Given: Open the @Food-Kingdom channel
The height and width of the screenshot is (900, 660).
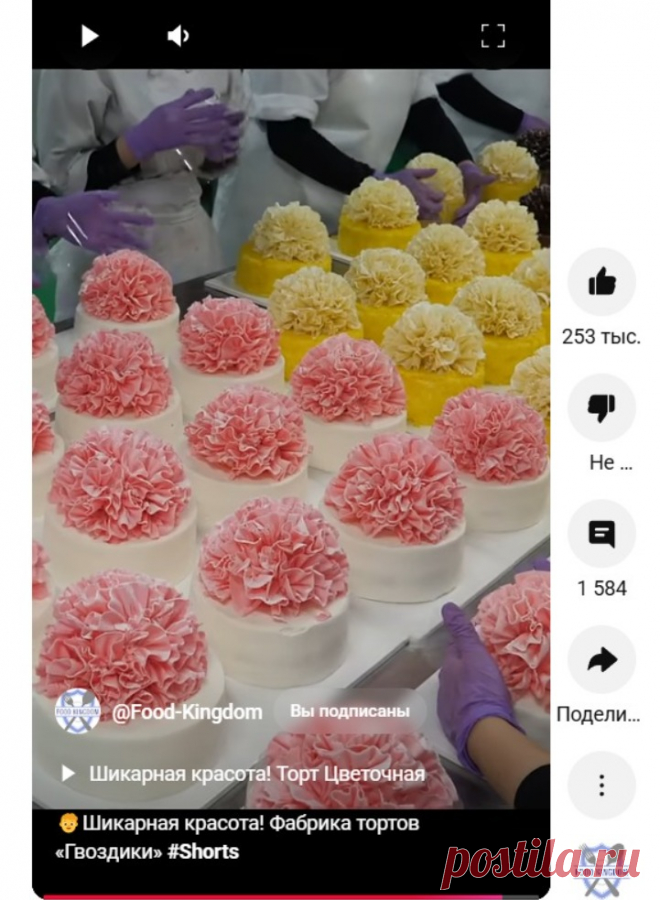Looking at the screenshot, I should point(187,712).
